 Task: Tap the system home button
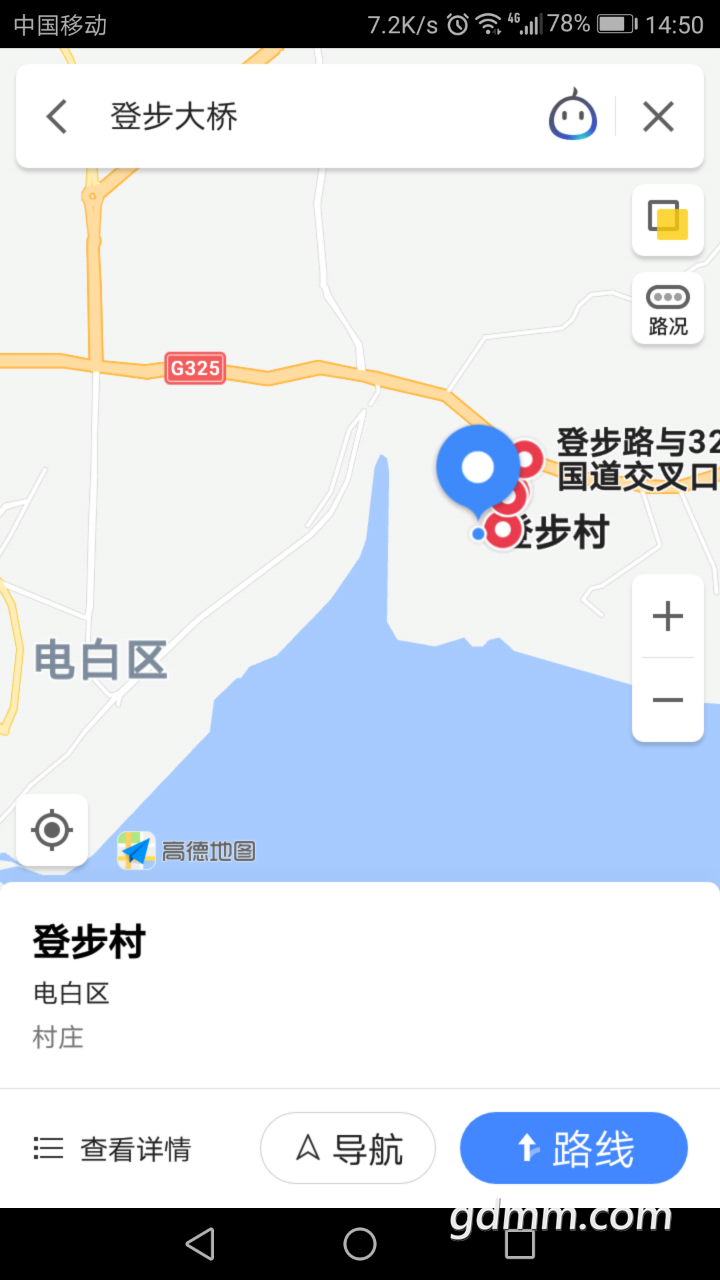click(x=360, y=1244)
